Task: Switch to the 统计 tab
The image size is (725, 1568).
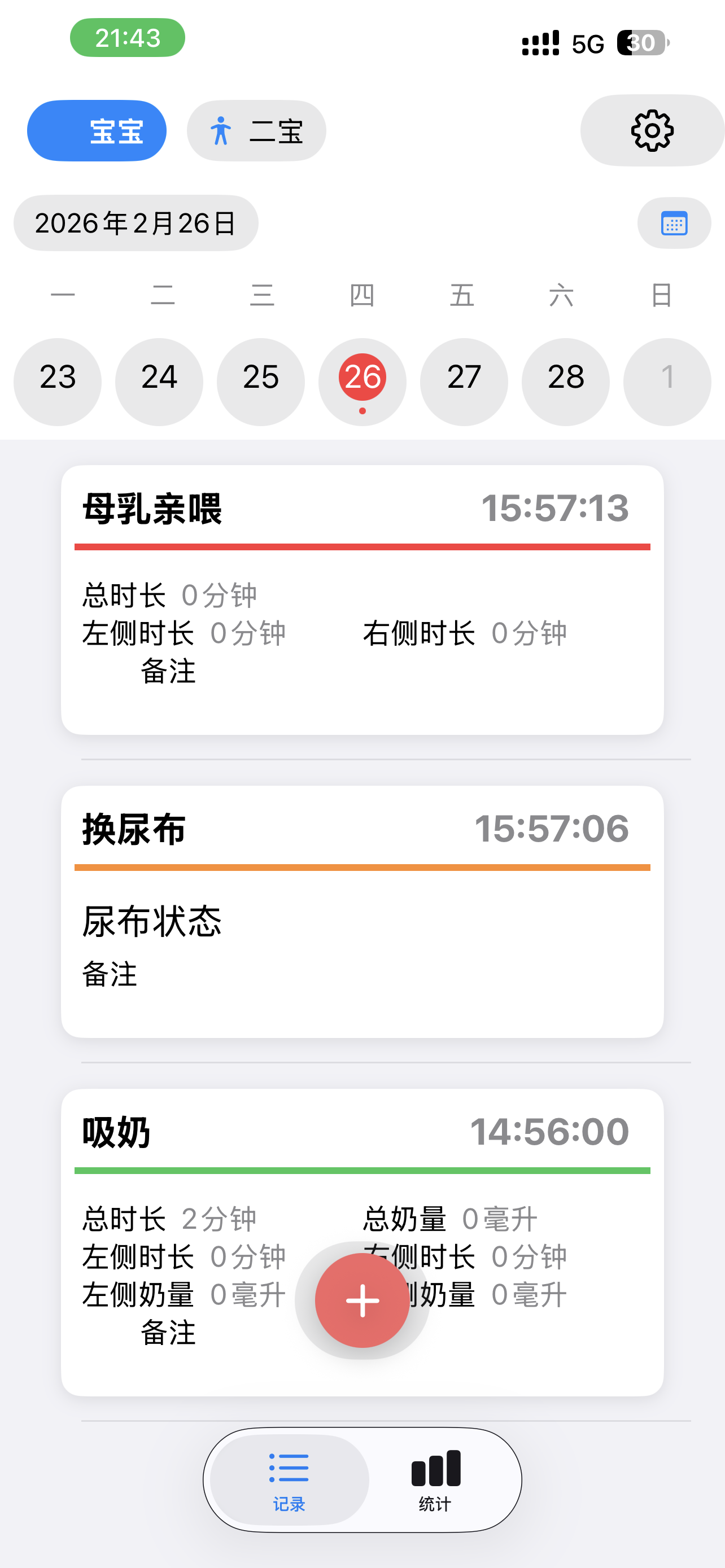Action: (x=435, y=1479)
